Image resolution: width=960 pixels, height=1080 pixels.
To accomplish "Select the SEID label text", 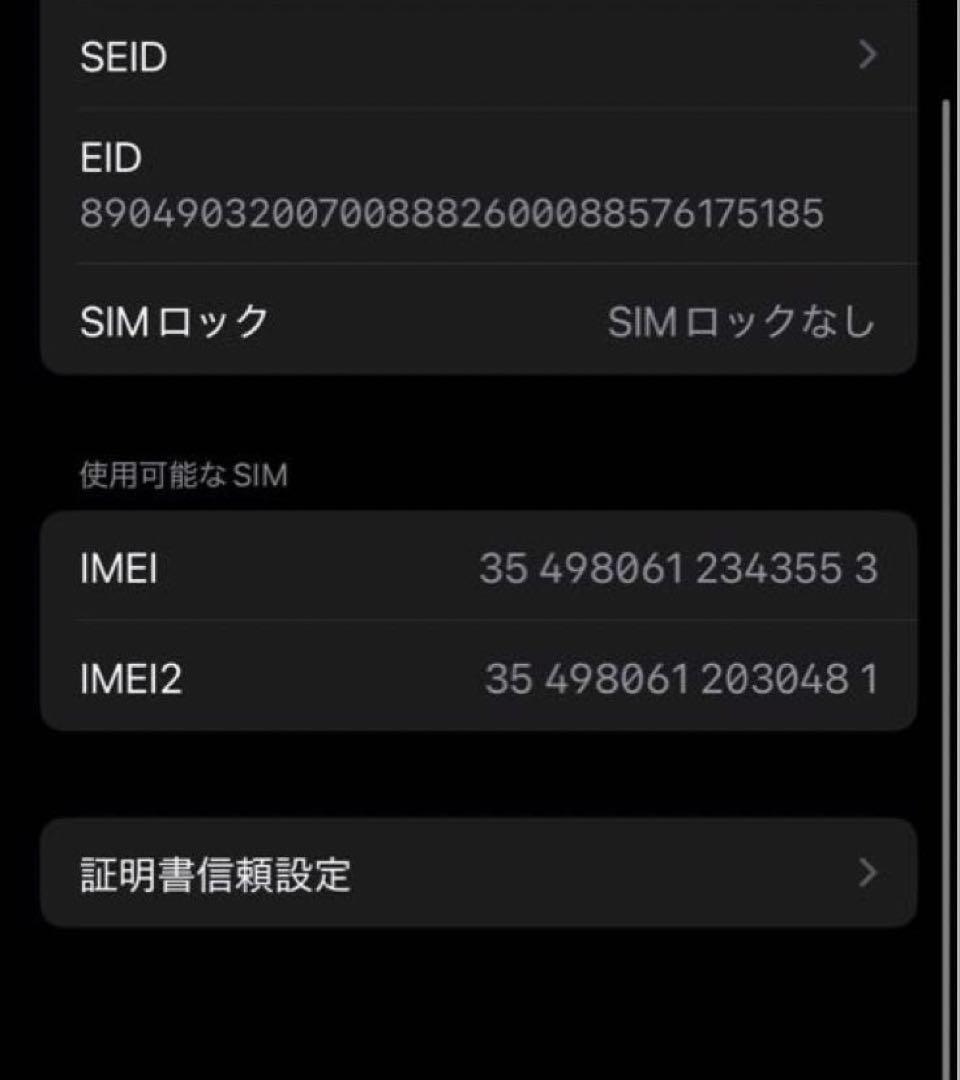I will point(120,57).
